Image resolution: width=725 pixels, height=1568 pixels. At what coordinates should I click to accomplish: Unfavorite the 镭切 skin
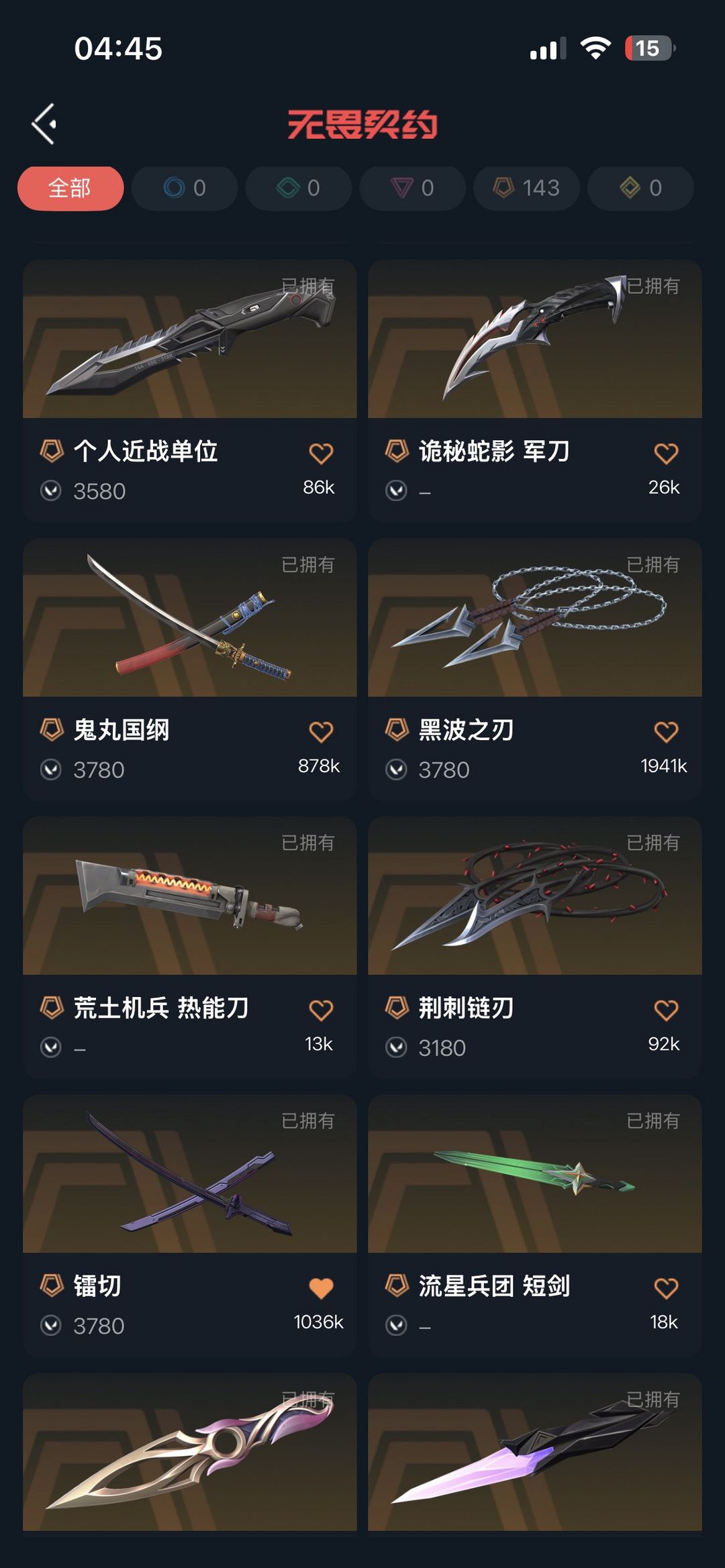point(321,1288)
